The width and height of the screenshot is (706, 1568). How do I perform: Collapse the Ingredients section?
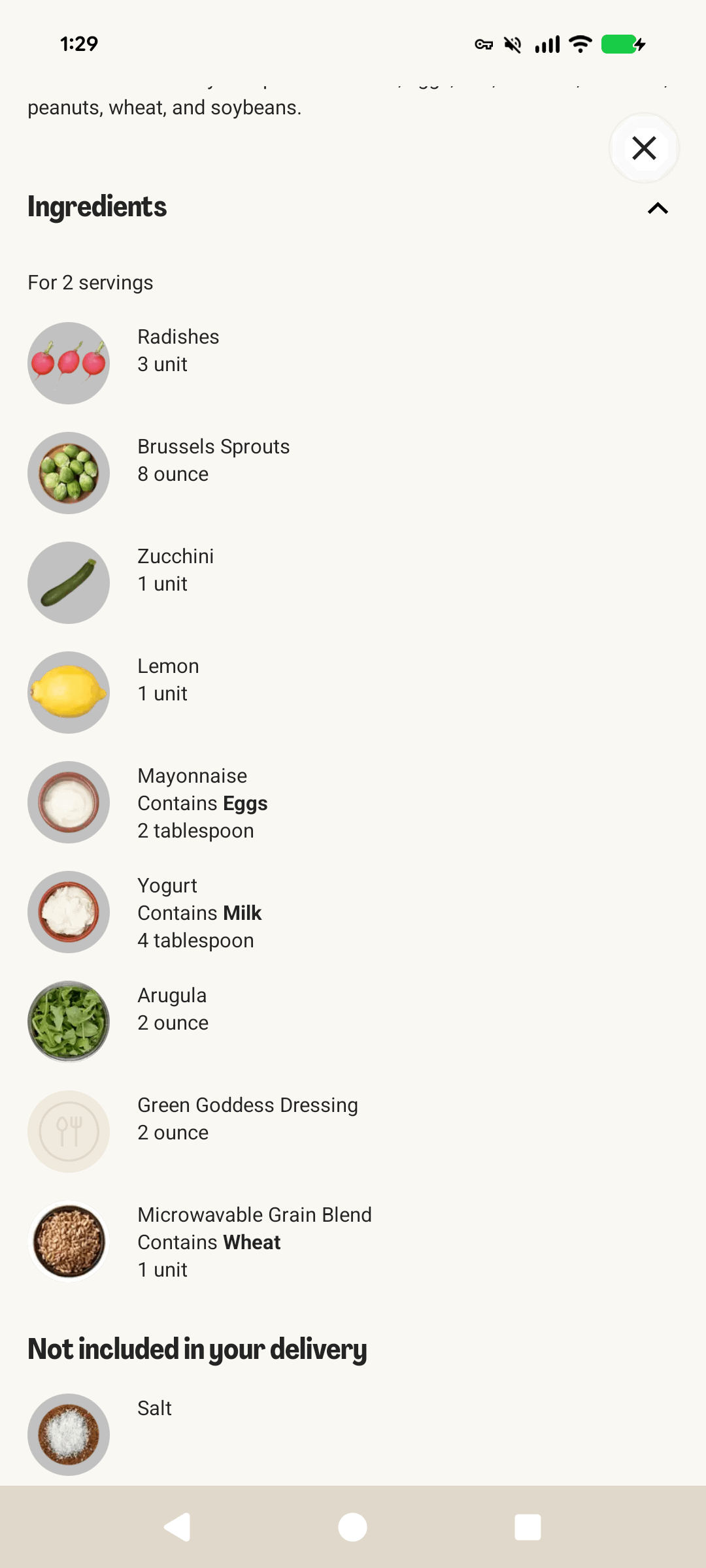[x=658, y=208]
